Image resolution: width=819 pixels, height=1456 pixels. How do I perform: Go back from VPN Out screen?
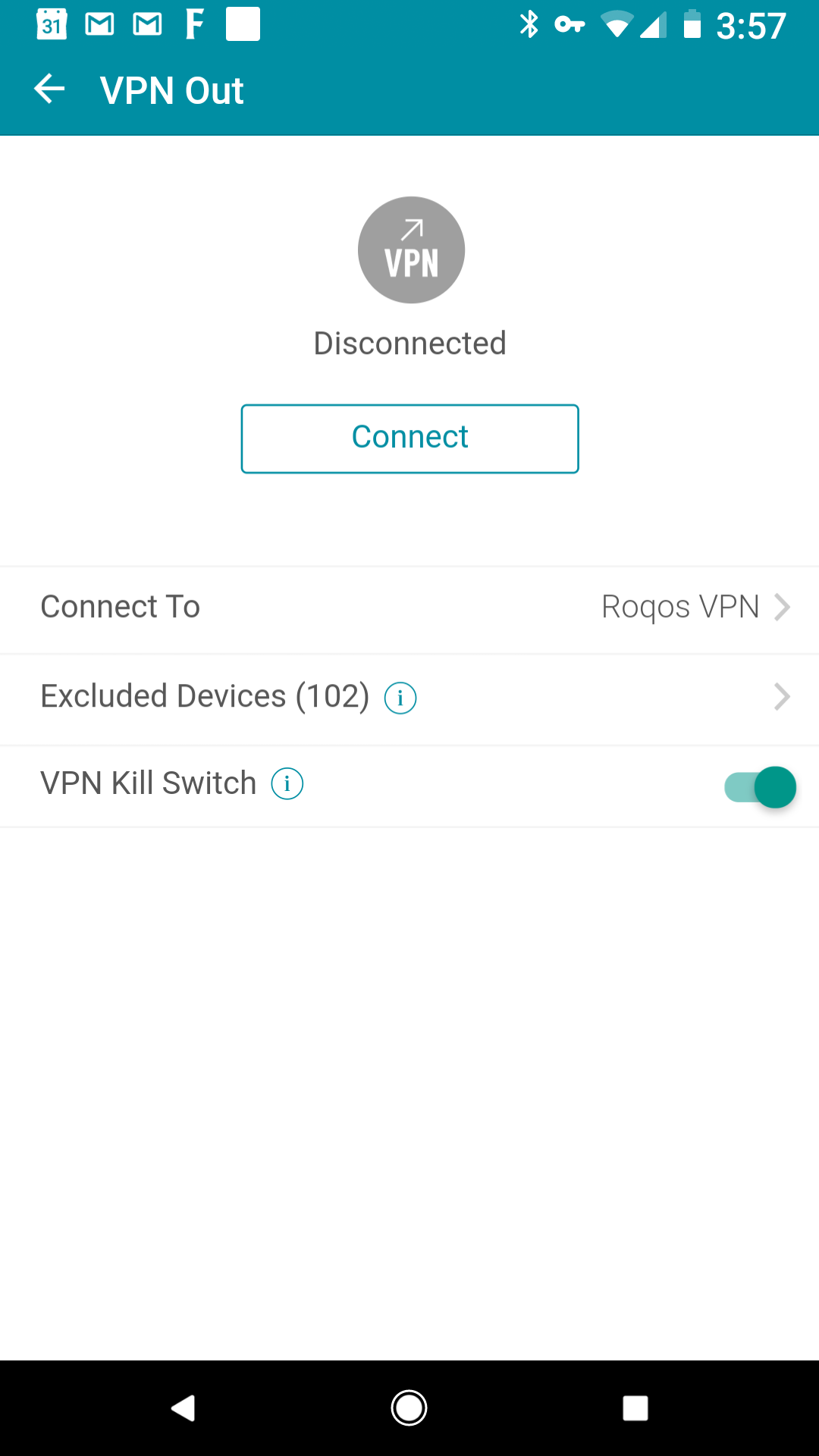[x=50, y=89]
